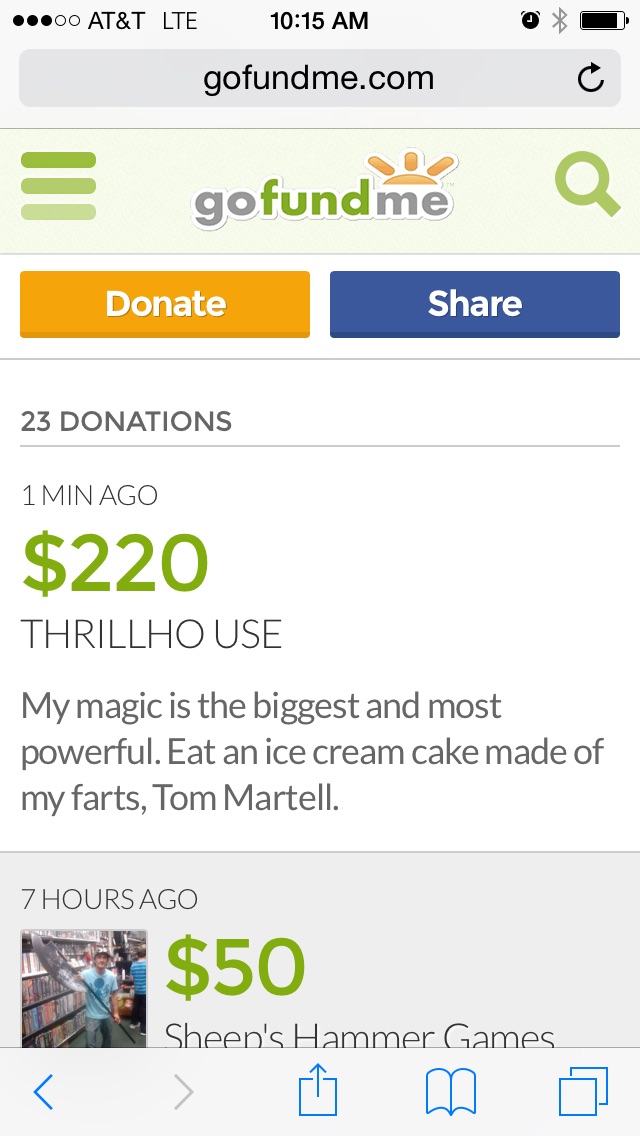640x1136 pixels.
Task: Open the Safari share sheet
Action: tap(318, 1089)
